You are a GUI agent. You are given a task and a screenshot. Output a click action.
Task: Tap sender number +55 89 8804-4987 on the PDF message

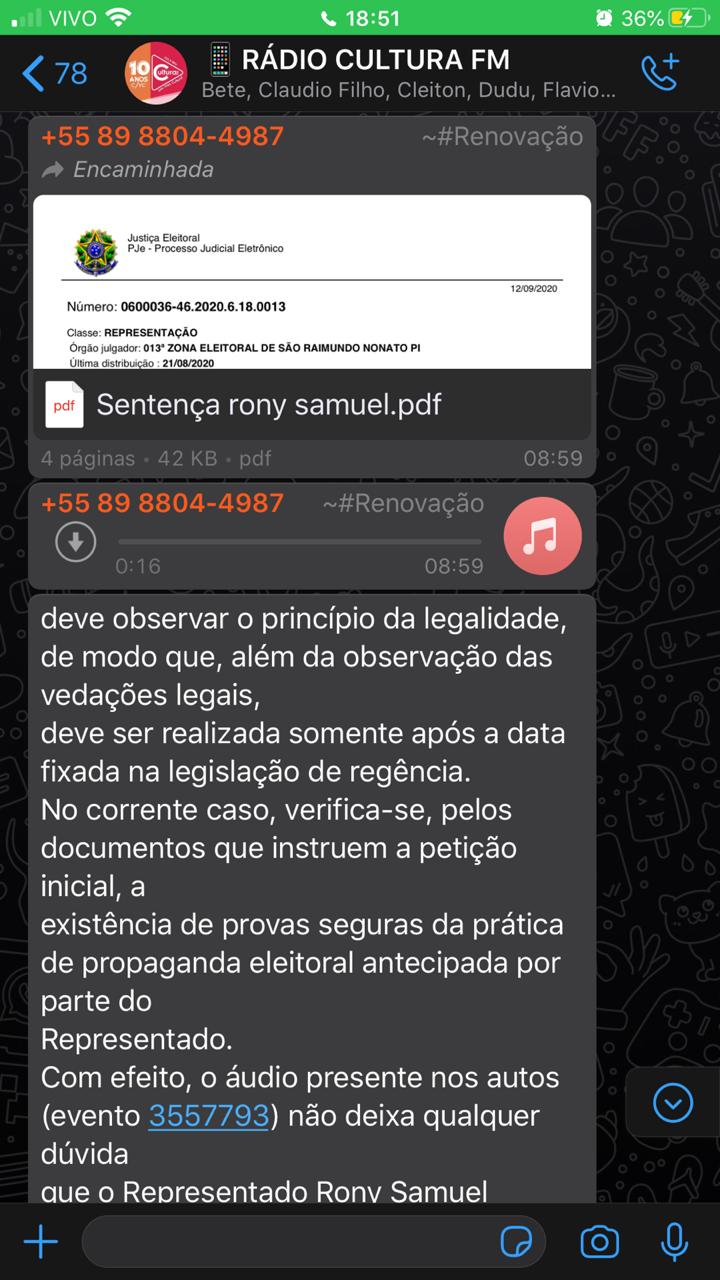tap(163, 137)
